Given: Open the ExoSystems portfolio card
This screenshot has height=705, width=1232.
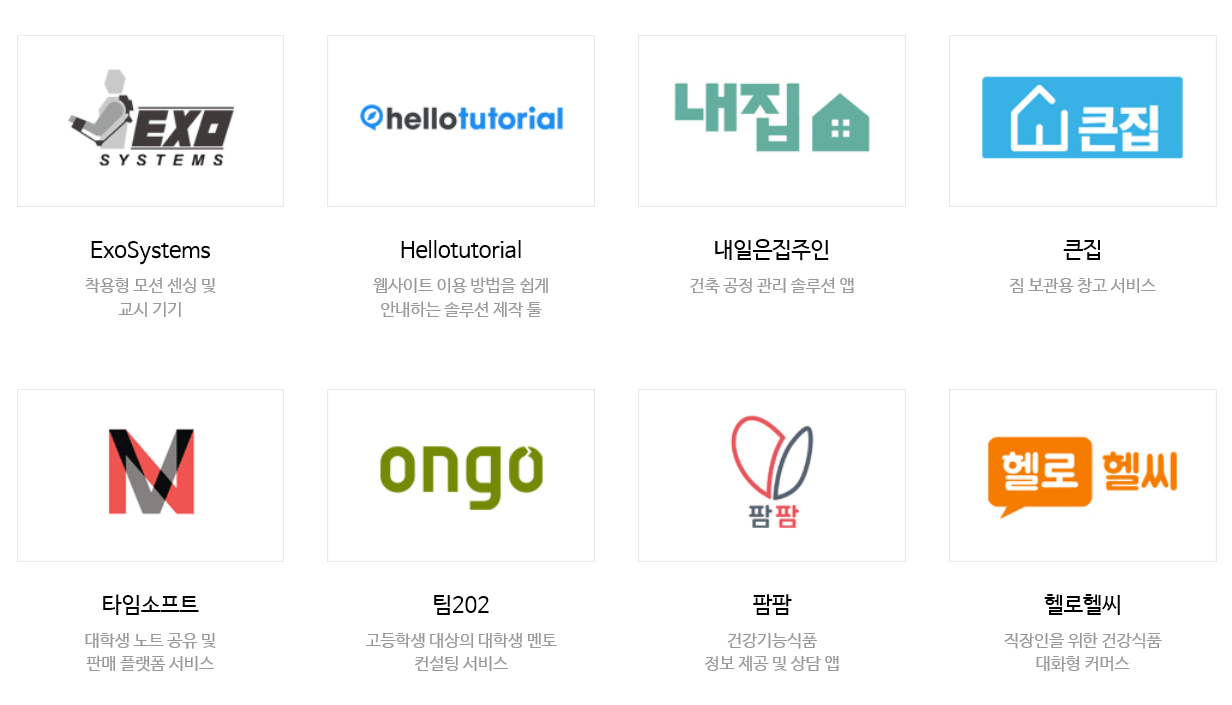Looking at the screenshot, I should pos(150,121).
